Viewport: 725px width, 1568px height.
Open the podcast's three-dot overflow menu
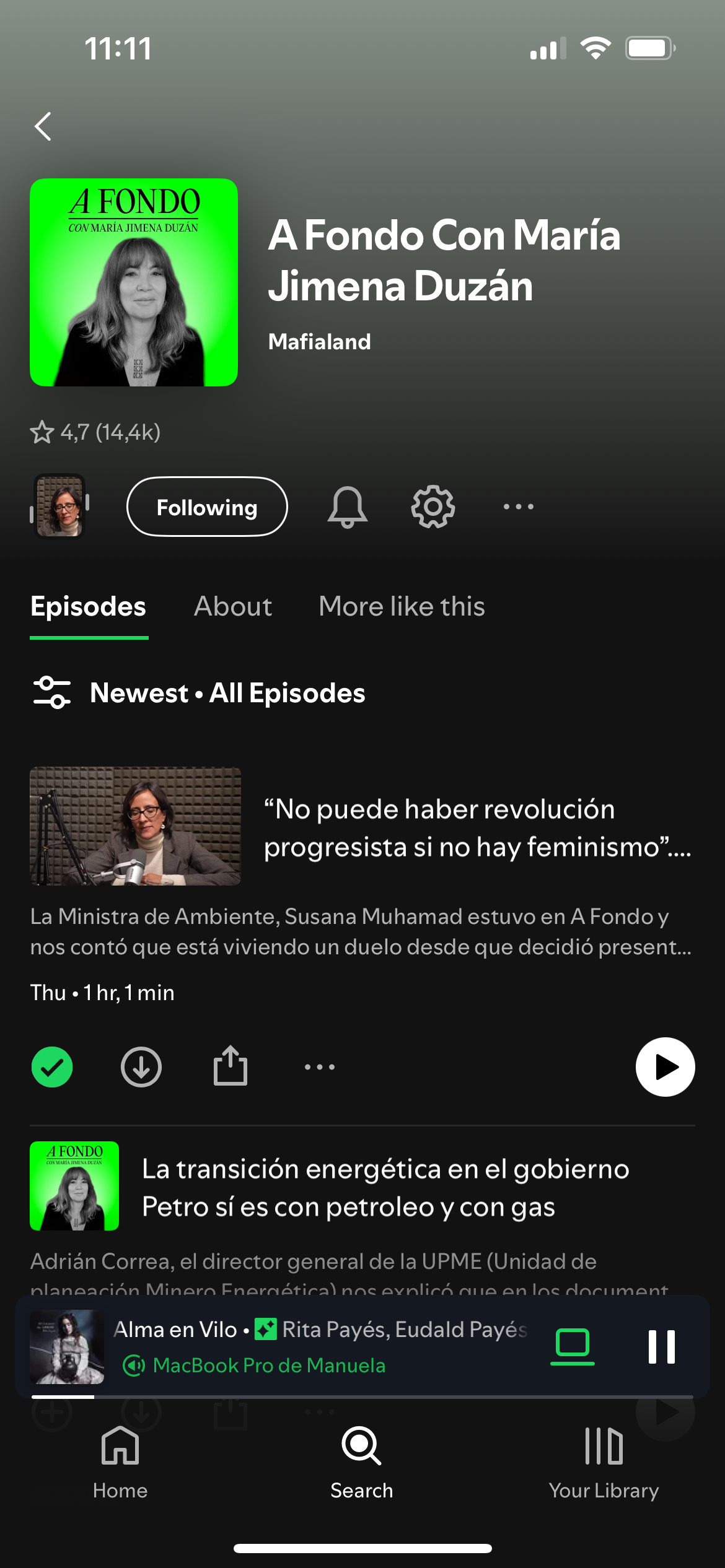click(x=518, y=507)
